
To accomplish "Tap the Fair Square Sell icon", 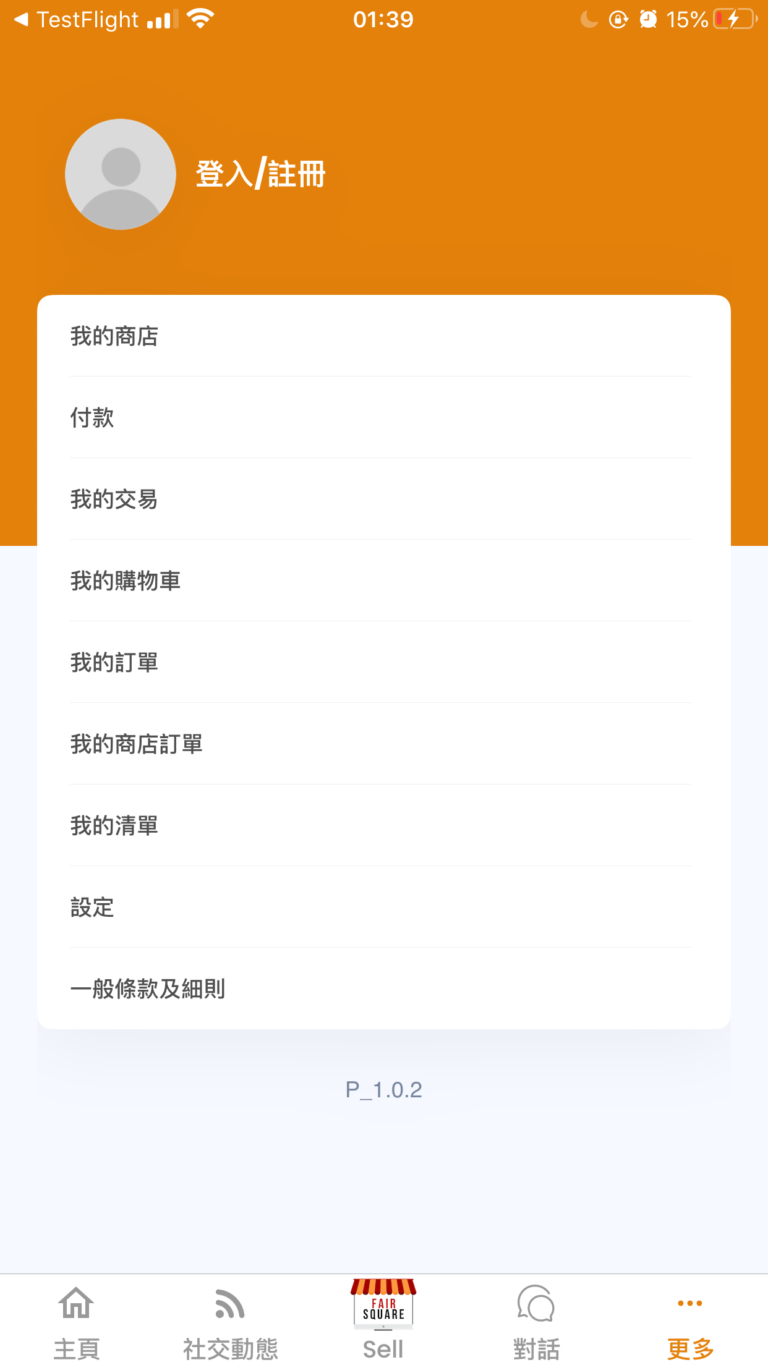I will pos(383,1305).
